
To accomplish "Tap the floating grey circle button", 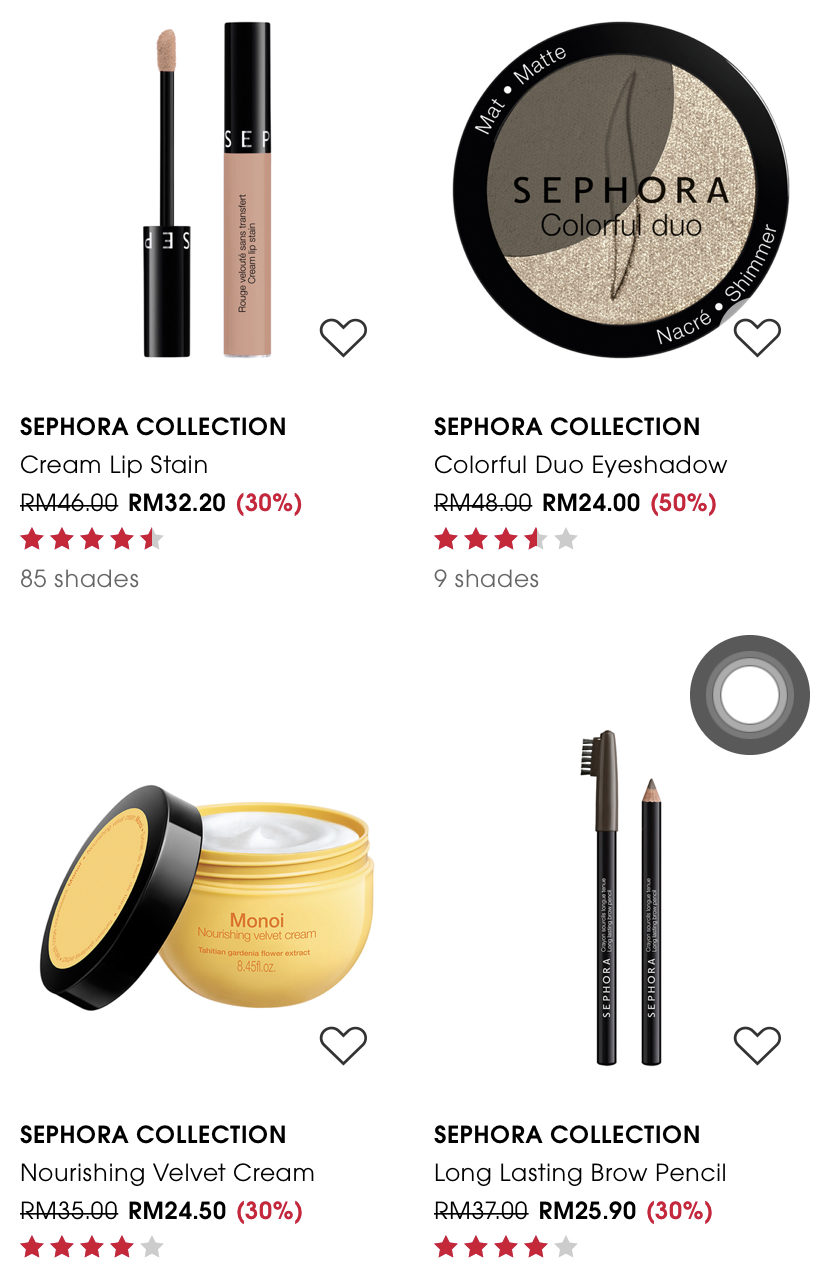I will 749,695.
